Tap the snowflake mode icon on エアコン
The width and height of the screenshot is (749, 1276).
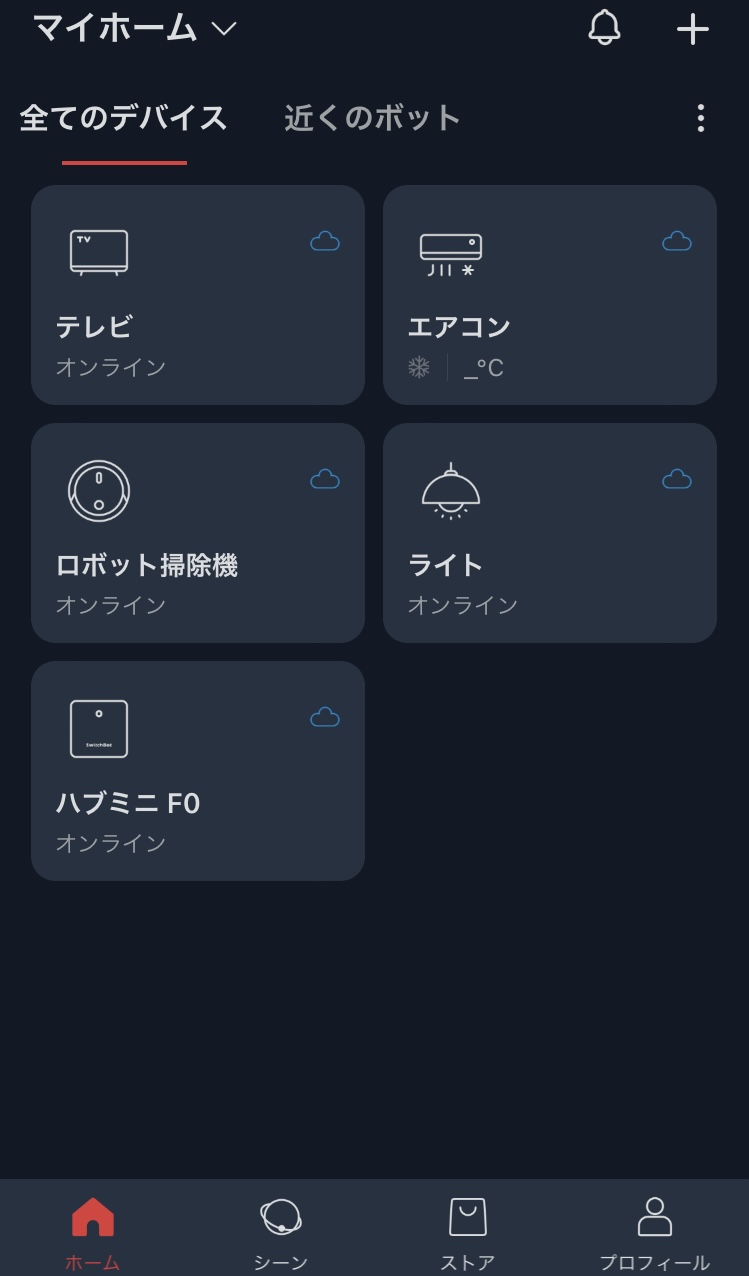point(419,367)
